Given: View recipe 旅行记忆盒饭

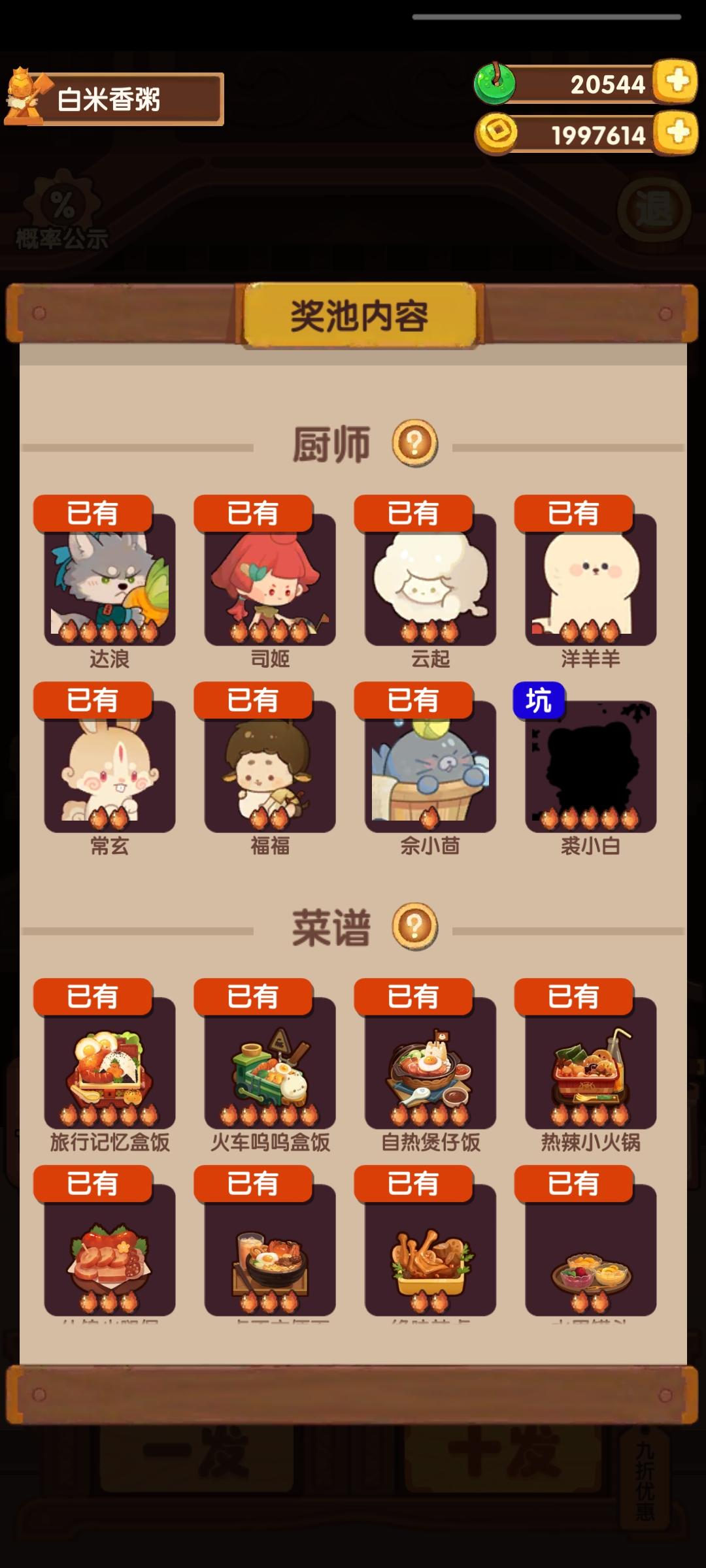Looking at the screenshot, I should (109, 1064).
